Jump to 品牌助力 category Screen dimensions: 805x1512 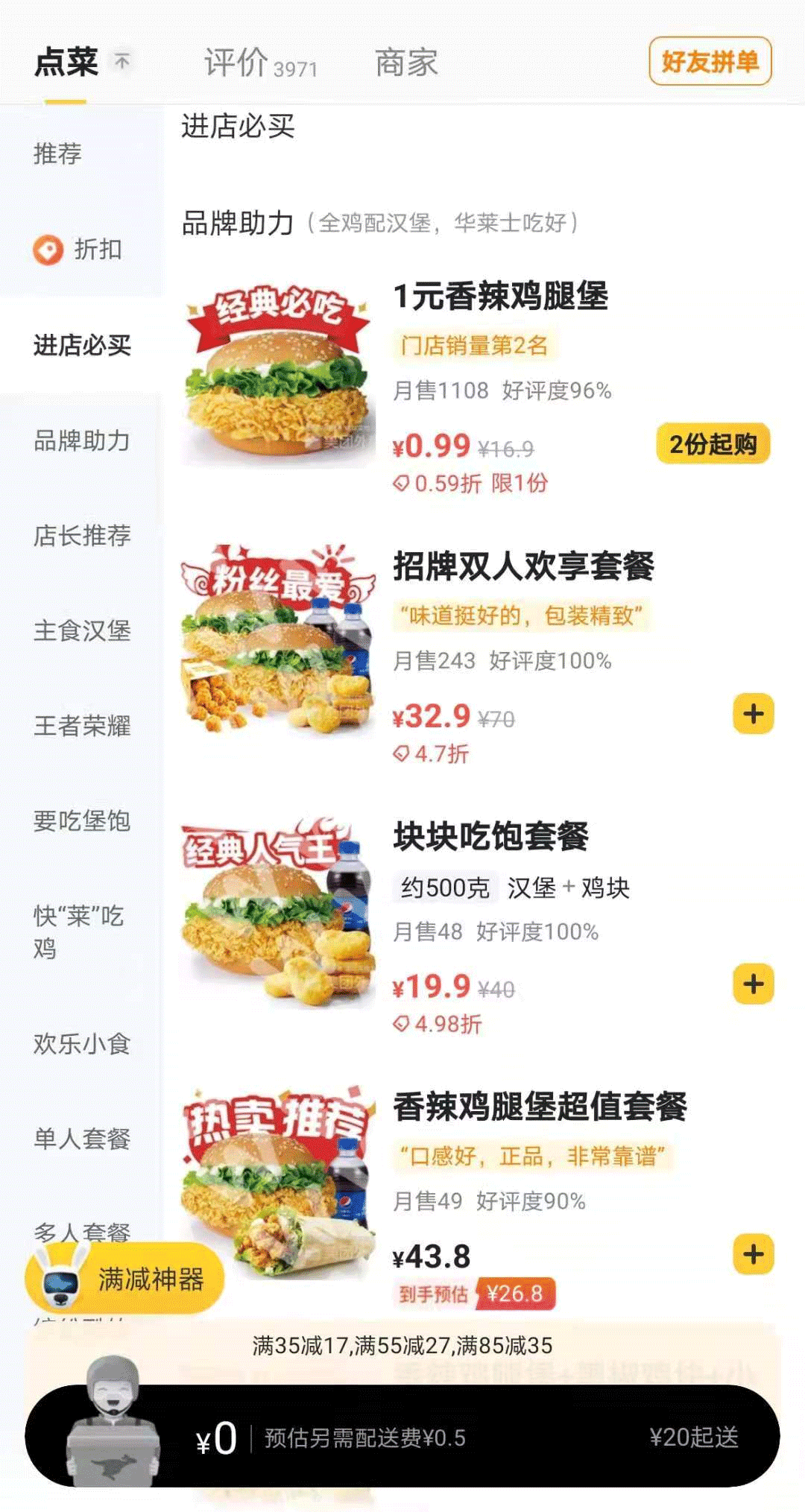(x=81, y=440)
